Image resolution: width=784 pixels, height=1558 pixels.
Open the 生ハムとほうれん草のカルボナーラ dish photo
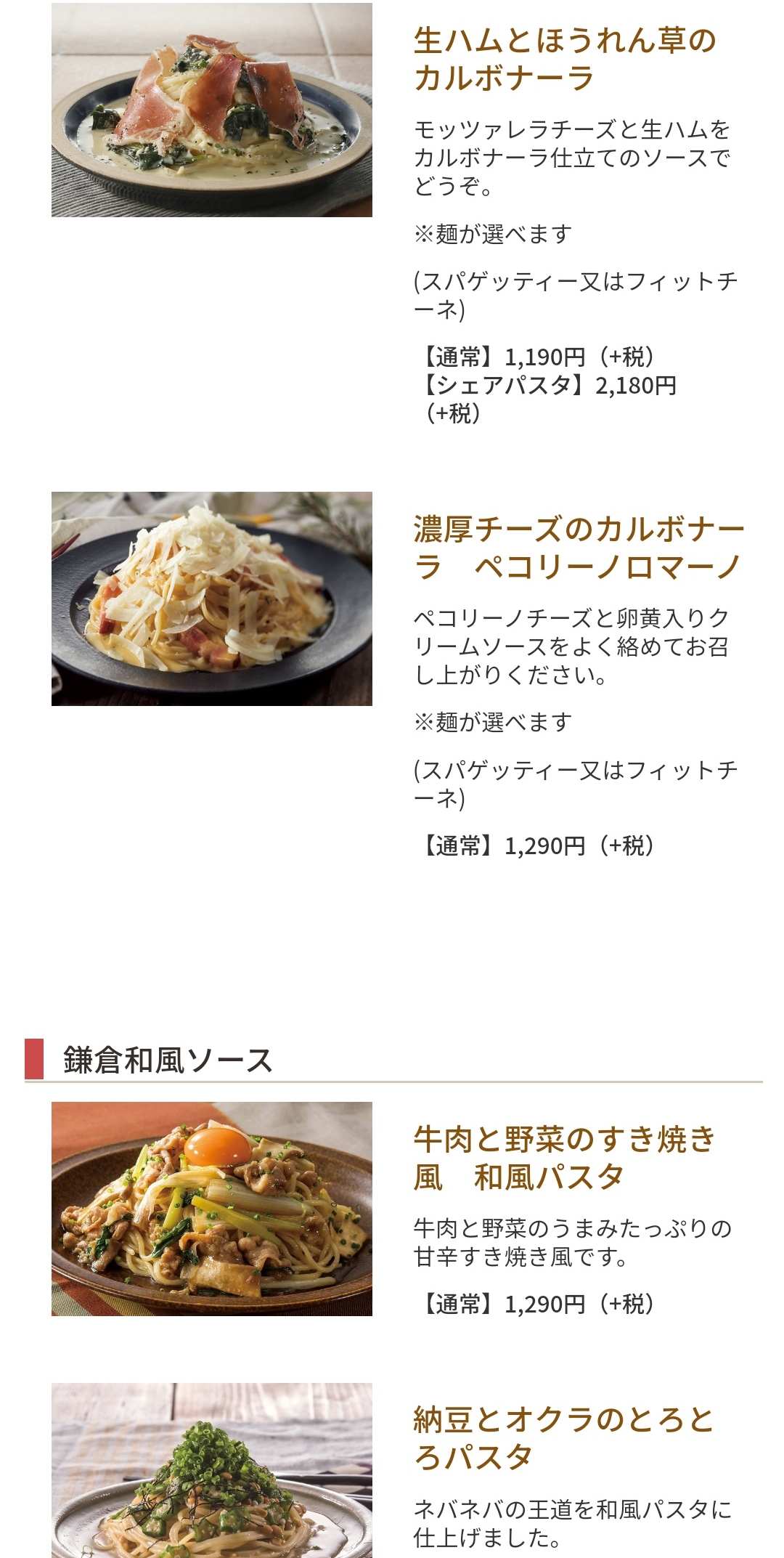[211, 110]
